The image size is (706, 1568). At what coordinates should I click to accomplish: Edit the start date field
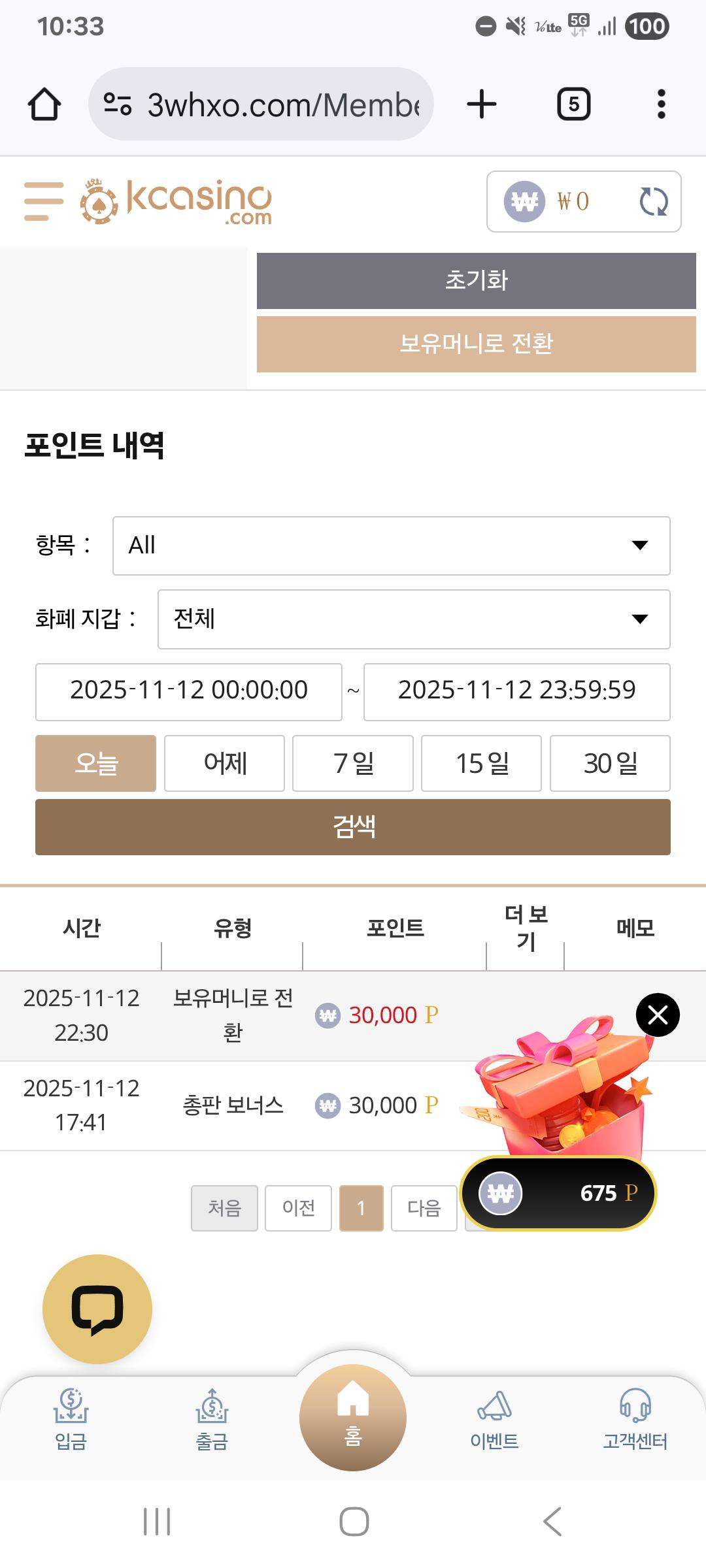(188, 692)
